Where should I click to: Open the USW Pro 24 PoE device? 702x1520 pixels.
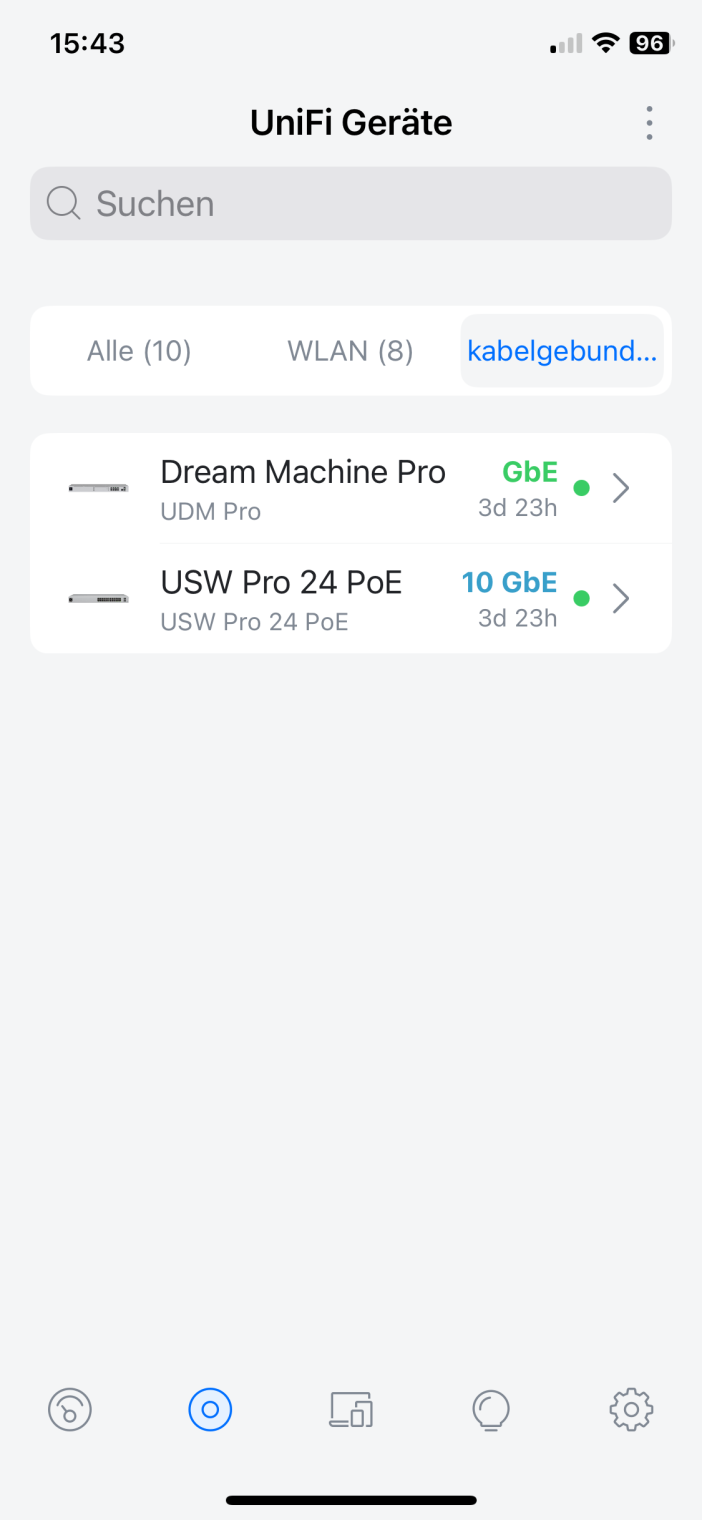(x=350, y=599)
